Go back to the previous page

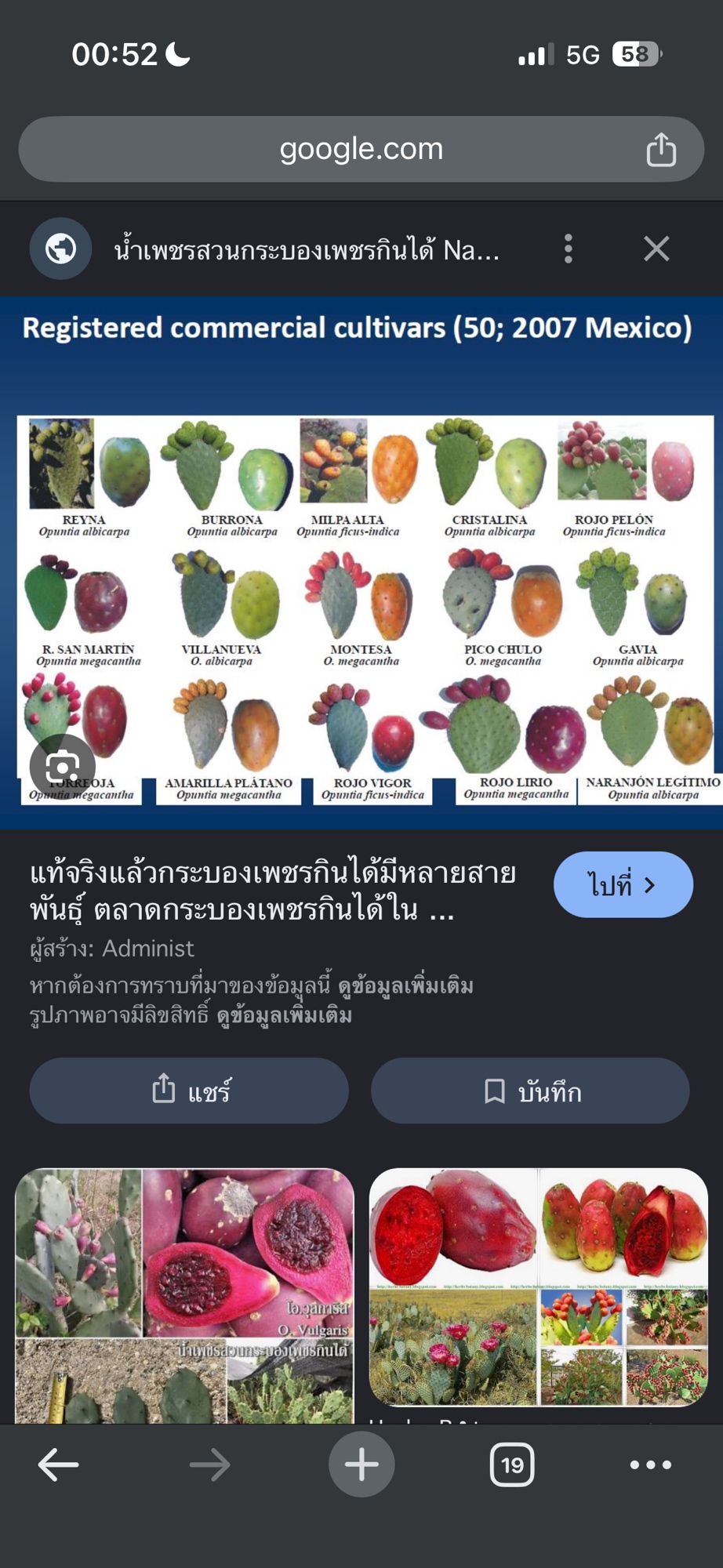pos(59,1464)
